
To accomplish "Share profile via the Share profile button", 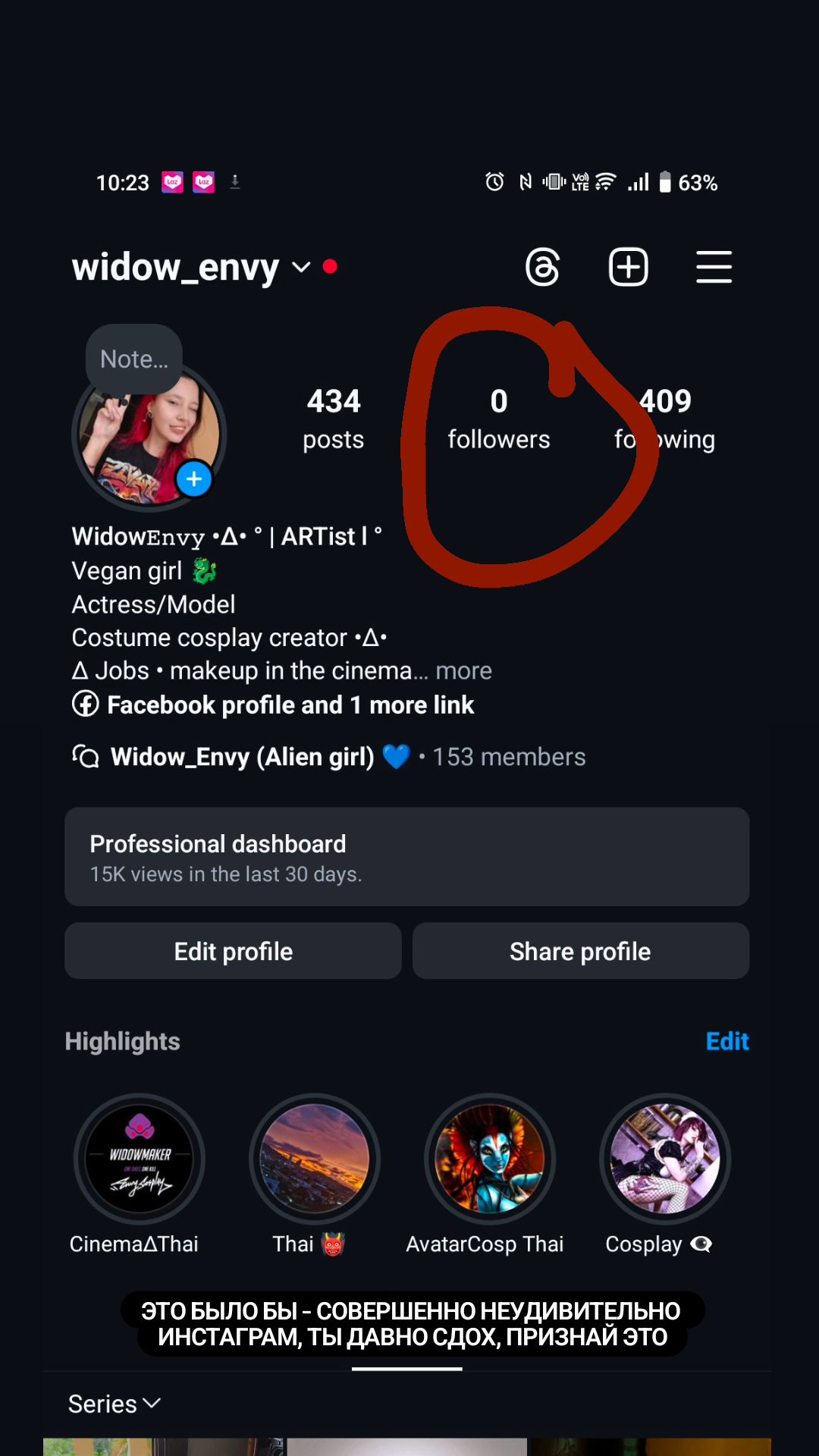I will (580, 951).
